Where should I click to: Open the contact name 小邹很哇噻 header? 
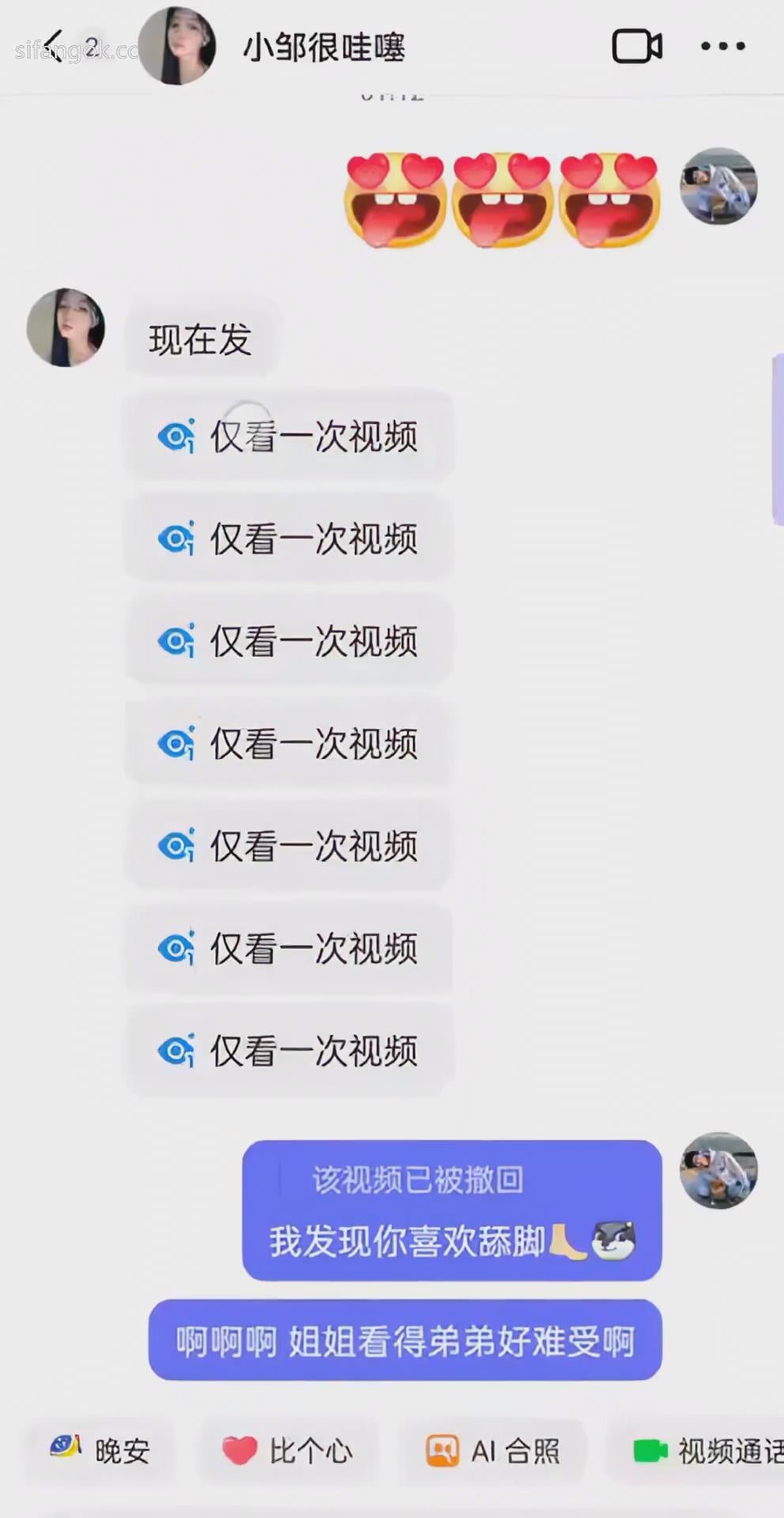coord(324,46)
